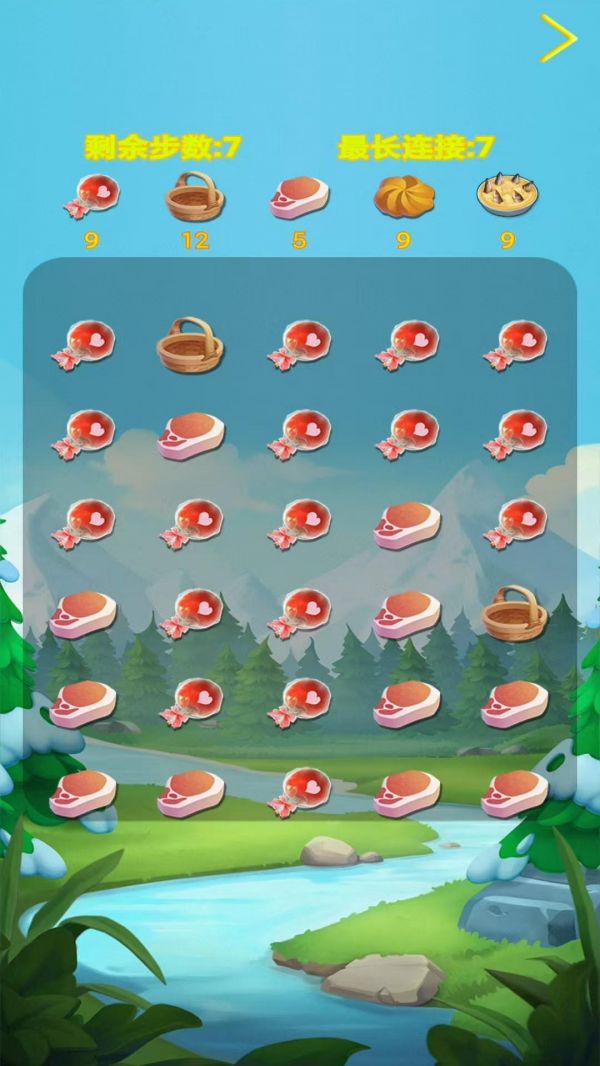Pick the only candy tile in the bottom row

[x=299, y=792]
